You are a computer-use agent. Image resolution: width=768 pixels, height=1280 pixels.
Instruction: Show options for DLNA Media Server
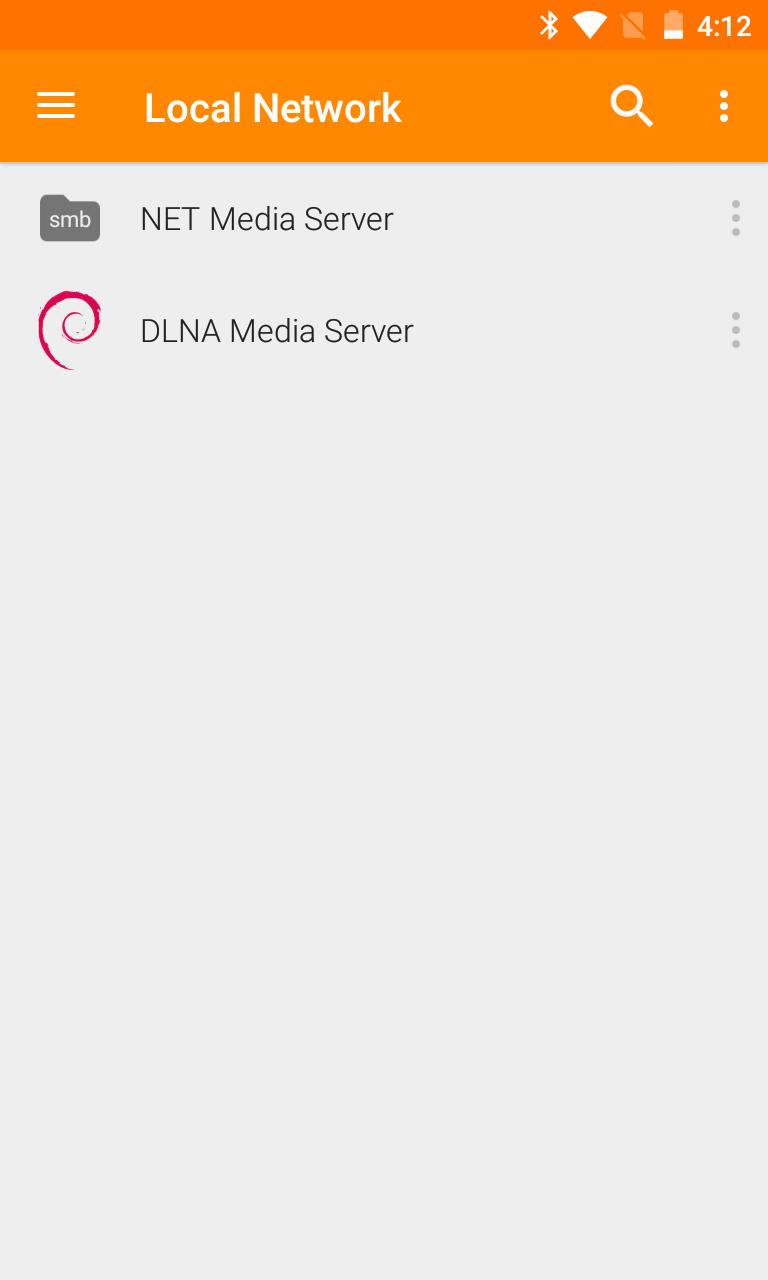(735, 330)
